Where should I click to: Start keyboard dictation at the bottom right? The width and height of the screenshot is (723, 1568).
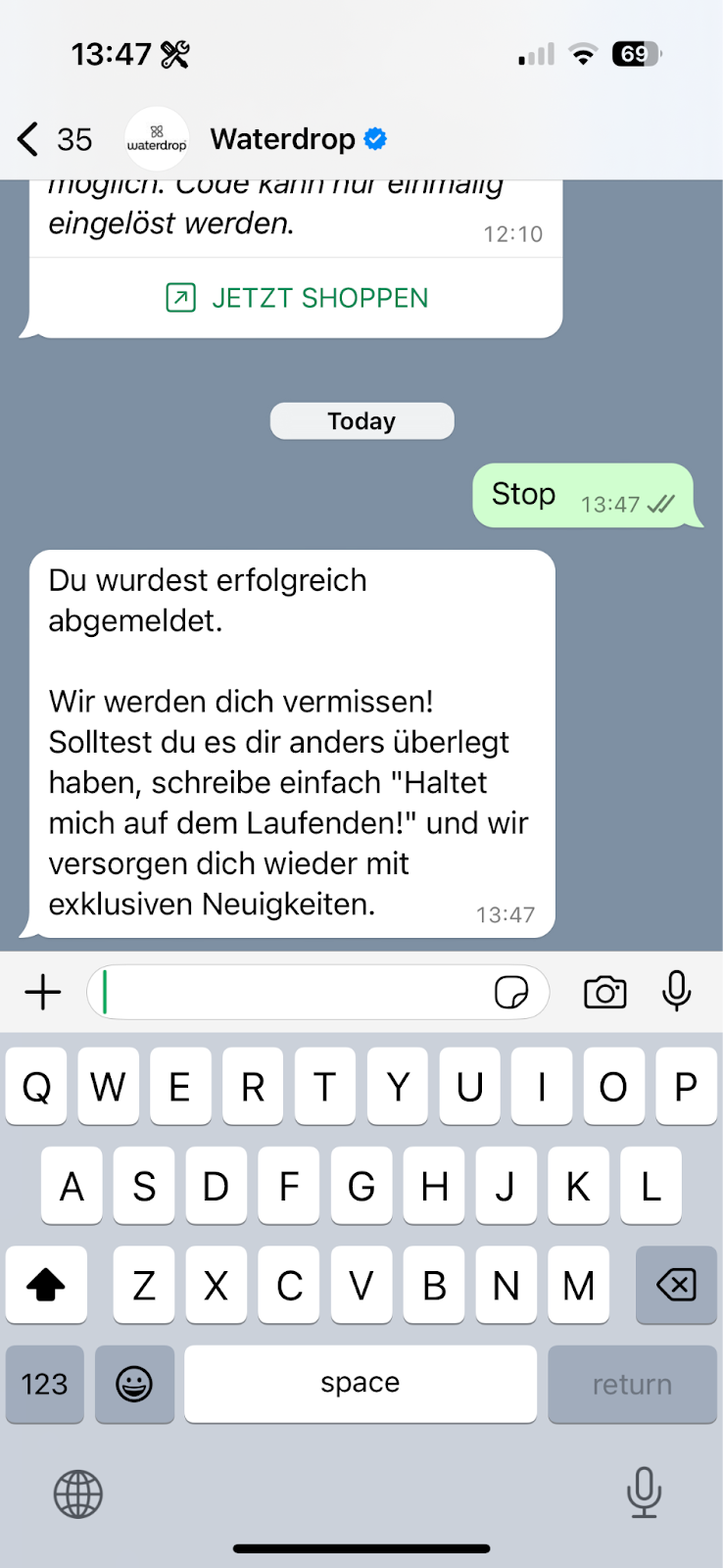[644, 1492]
